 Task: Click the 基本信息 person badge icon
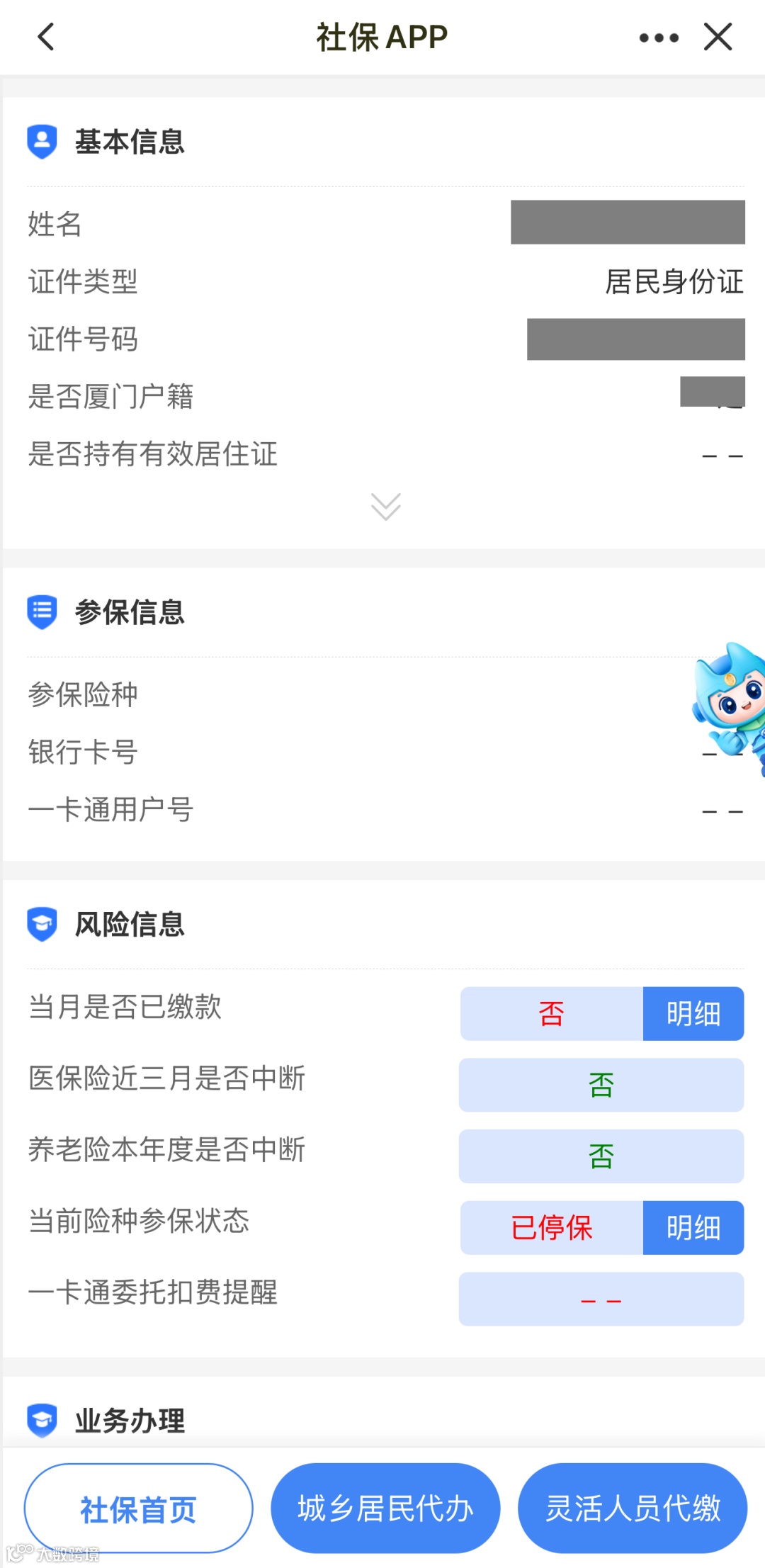tap(42, 141)
